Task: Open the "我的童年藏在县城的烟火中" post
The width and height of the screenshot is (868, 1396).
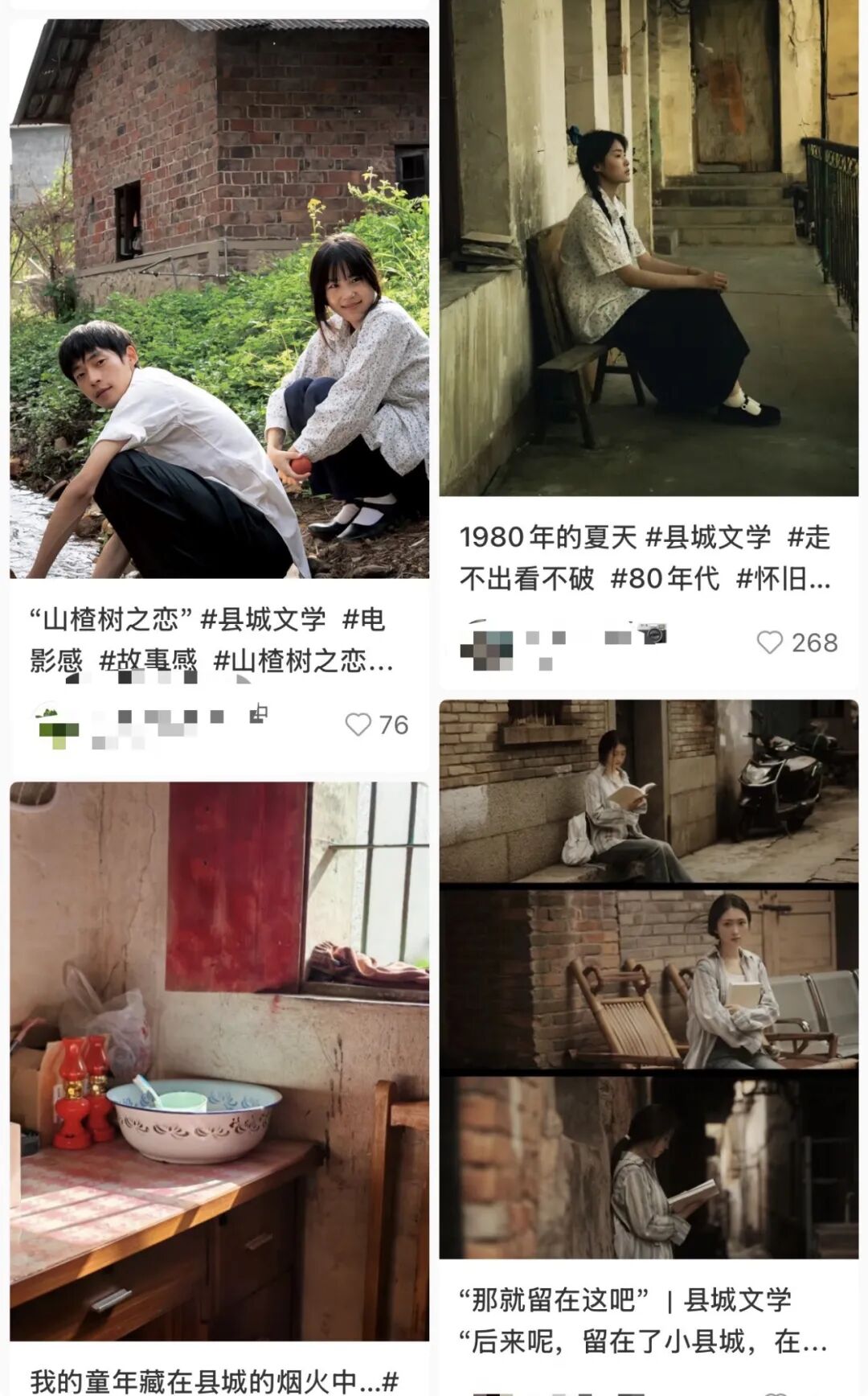Action: click(x=219, y=1061)
